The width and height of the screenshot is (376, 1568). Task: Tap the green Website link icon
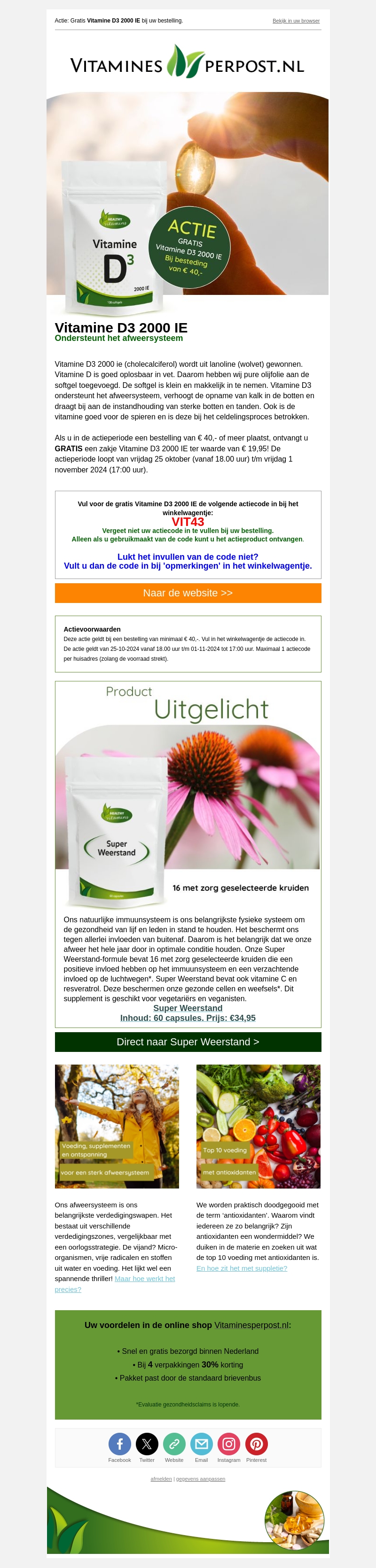174,1444
